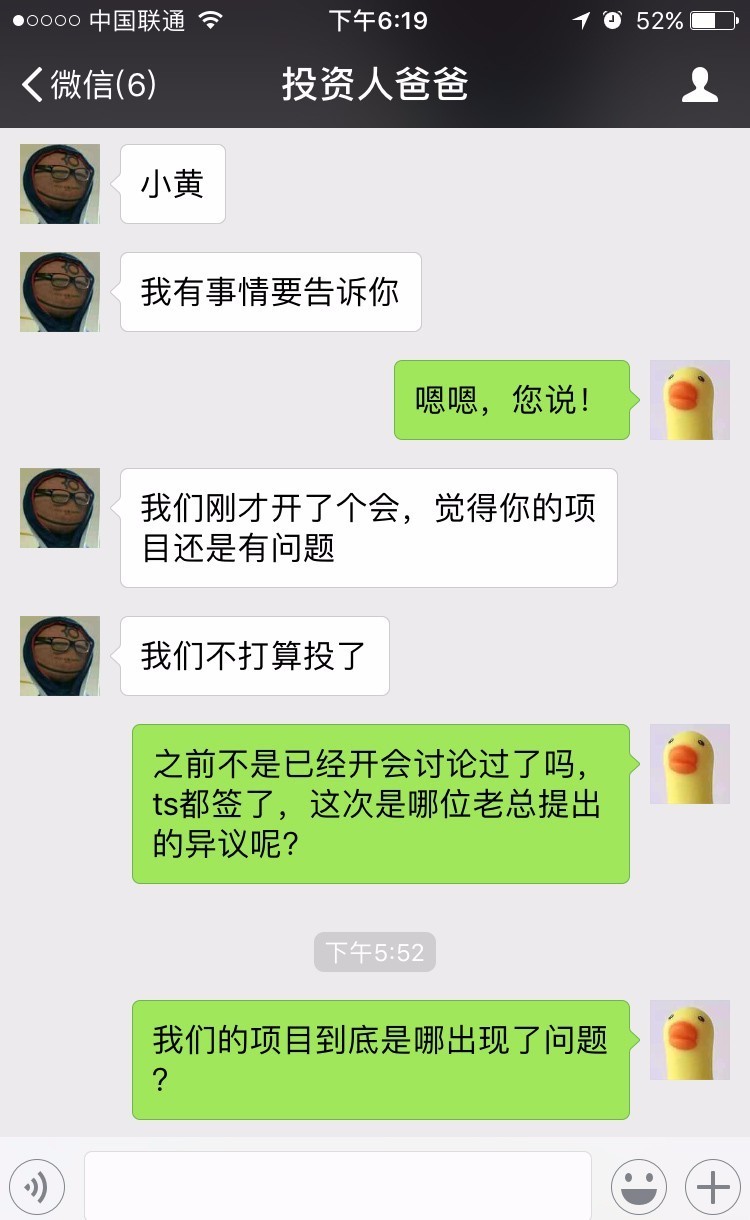The image size is (750, 1220).
Task: Open my duck avatar beside 嗯嗯，您说！
Action: point(689,400)
